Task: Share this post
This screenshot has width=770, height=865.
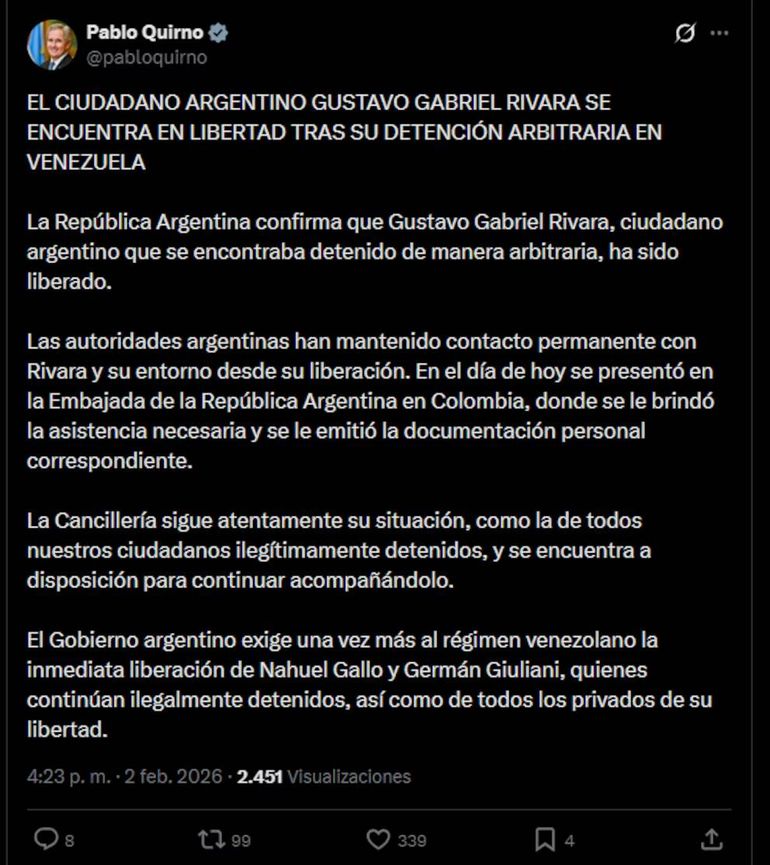Action: (x=711, y=838)
